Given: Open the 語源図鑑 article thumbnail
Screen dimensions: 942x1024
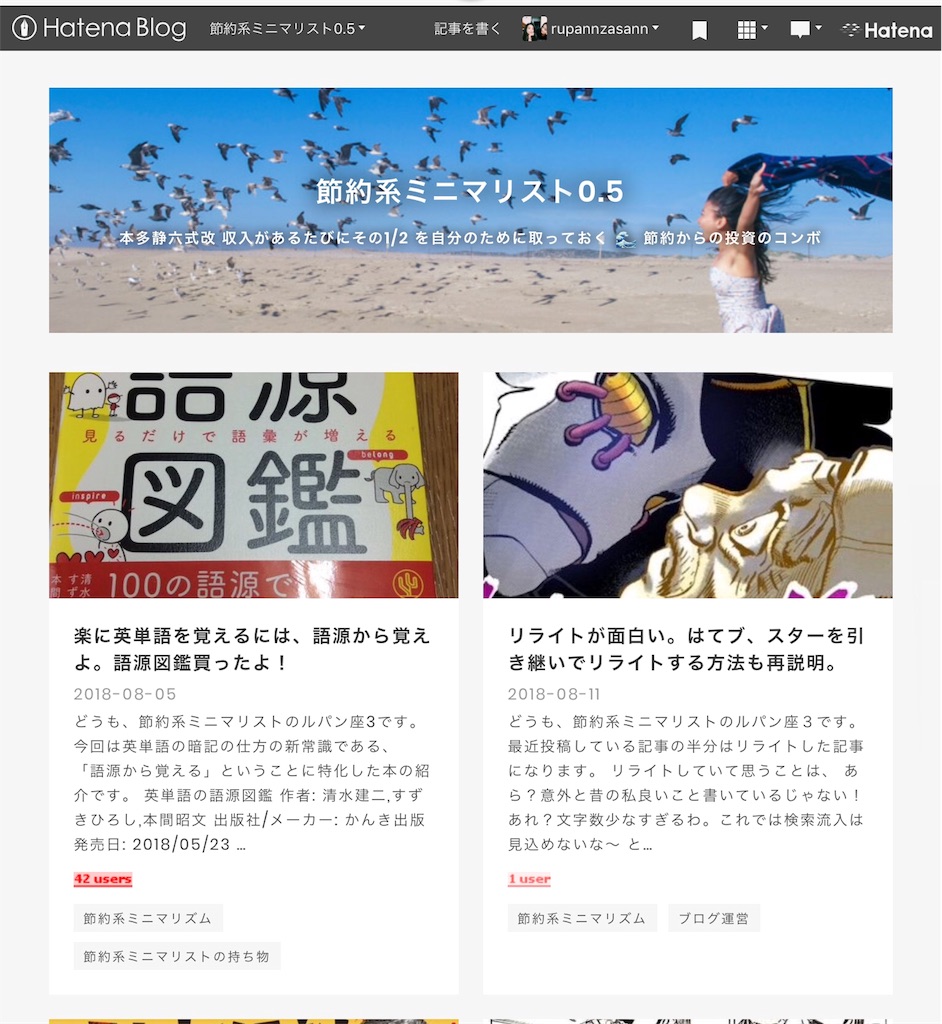Looking at the screenshot, I should (x=253, y=485).
